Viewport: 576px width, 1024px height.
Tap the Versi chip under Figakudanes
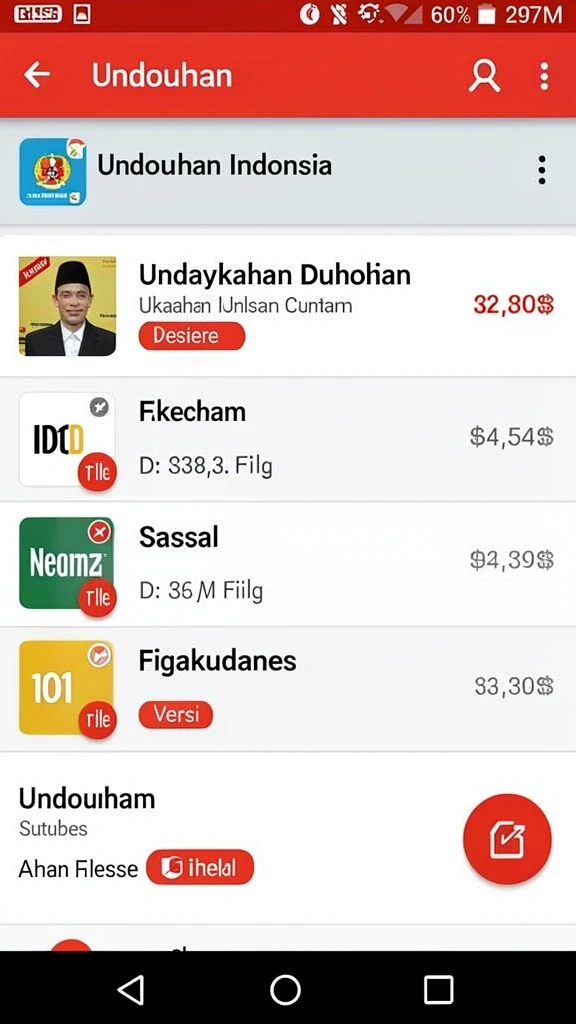click(176, 714)
